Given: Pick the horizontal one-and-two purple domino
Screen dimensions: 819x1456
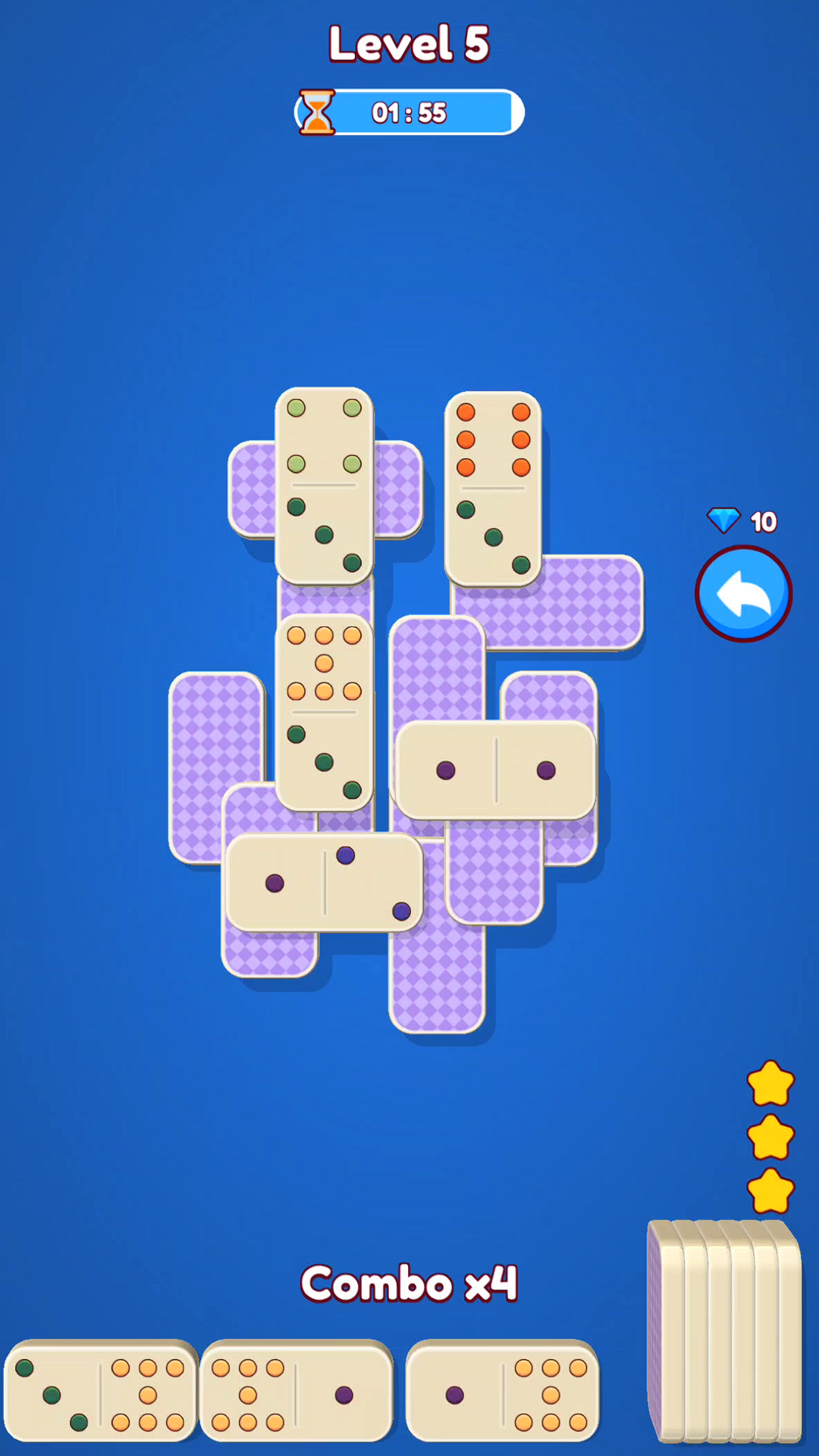Looking at the screenshot, I should [325, 882].
